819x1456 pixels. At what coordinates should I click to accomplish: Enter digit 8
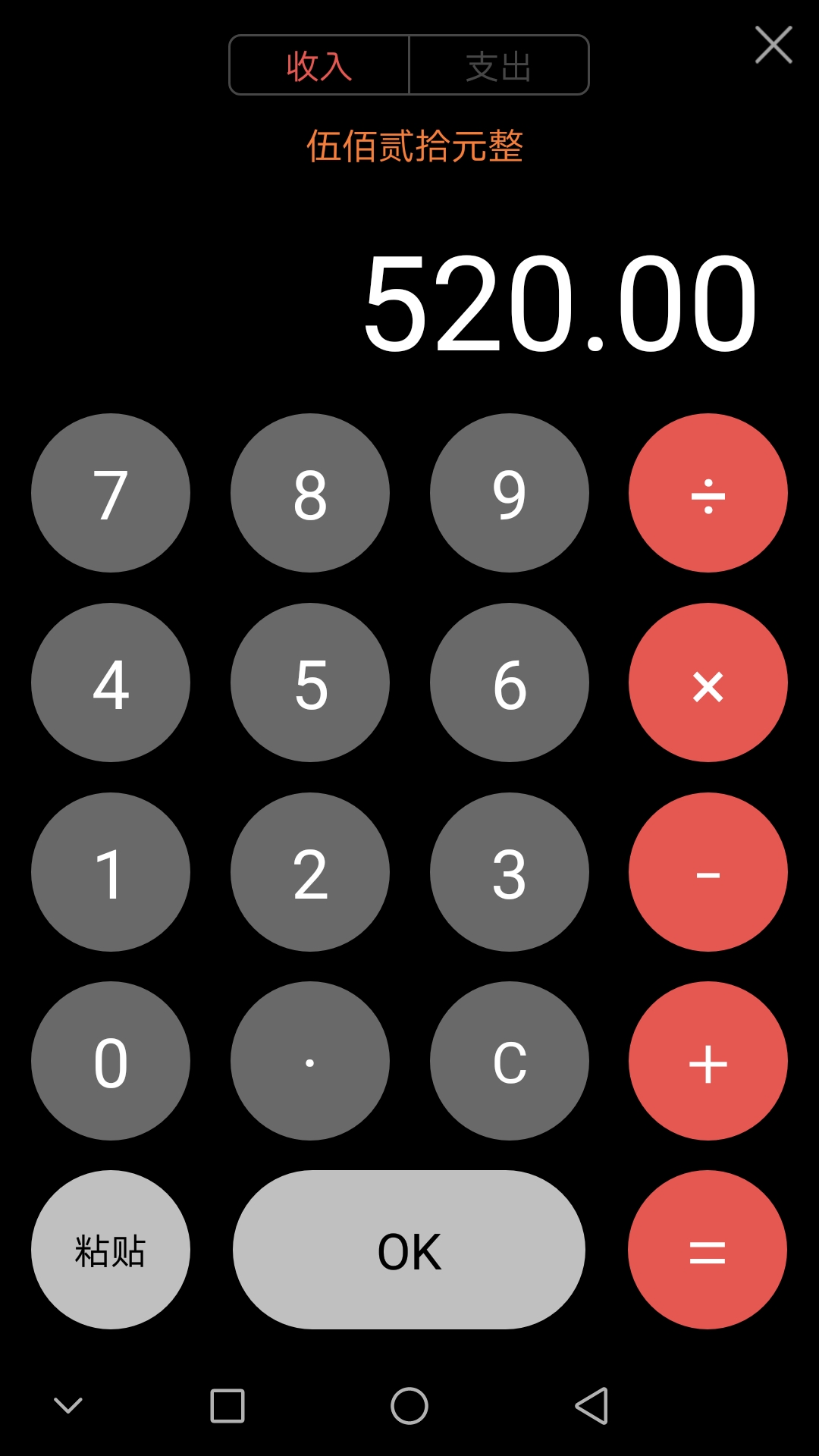[x=310, y=493]
